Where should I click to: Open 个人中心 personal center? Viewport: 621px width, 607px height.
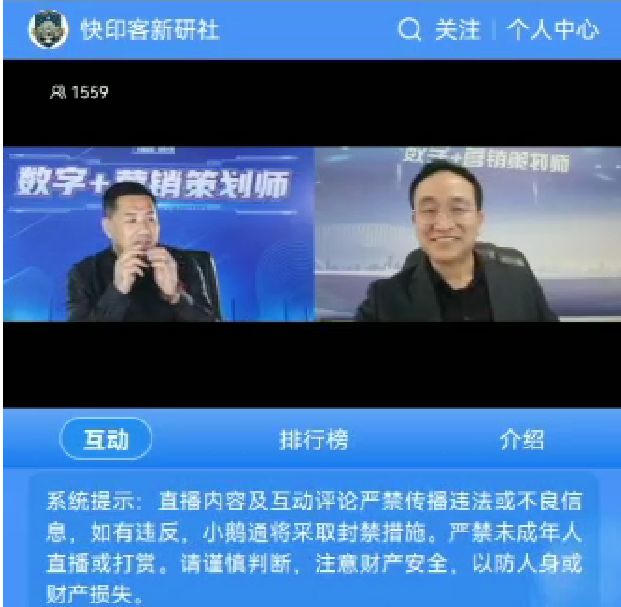click(552, 30)
